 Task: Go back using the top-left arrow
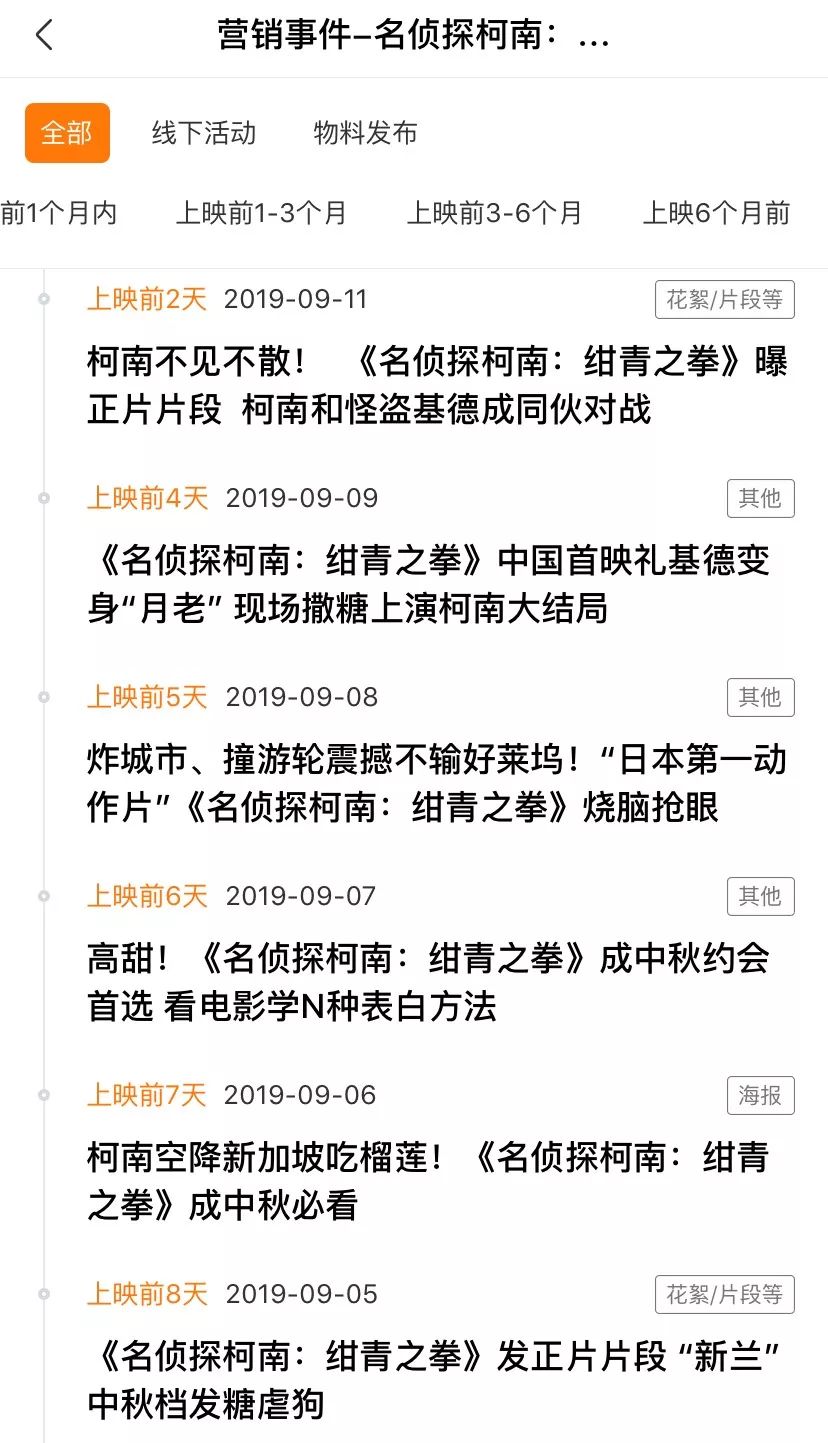coord(44,36)
